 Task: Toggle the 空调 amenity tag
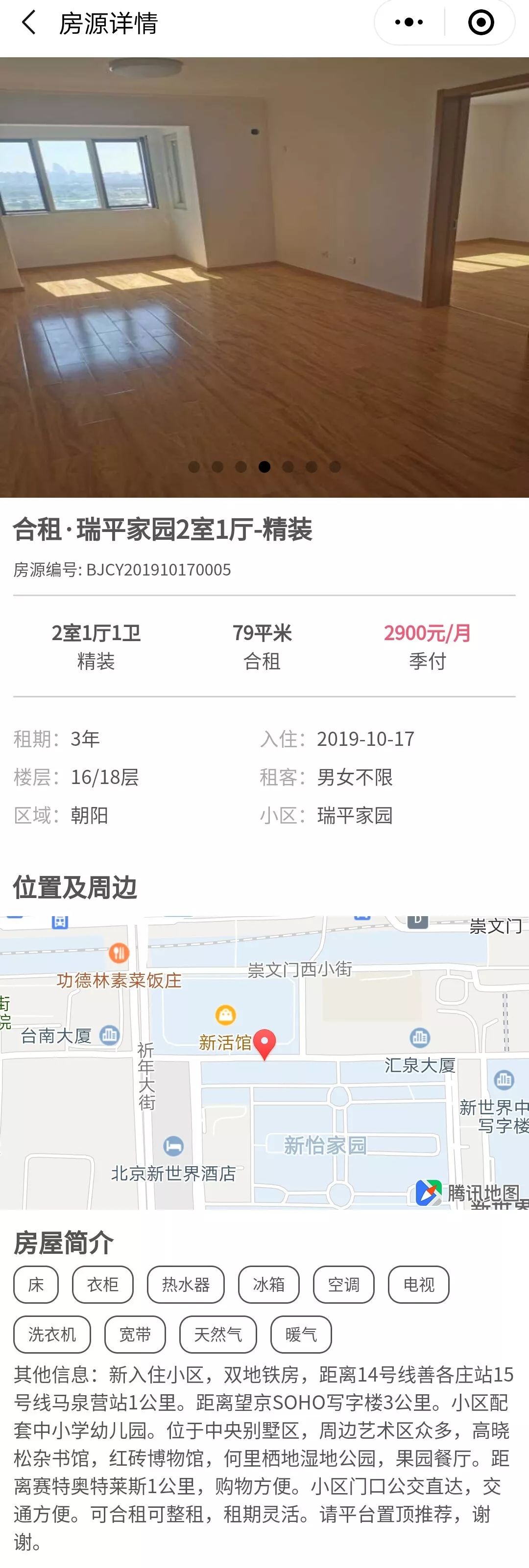coord(344,1284)
